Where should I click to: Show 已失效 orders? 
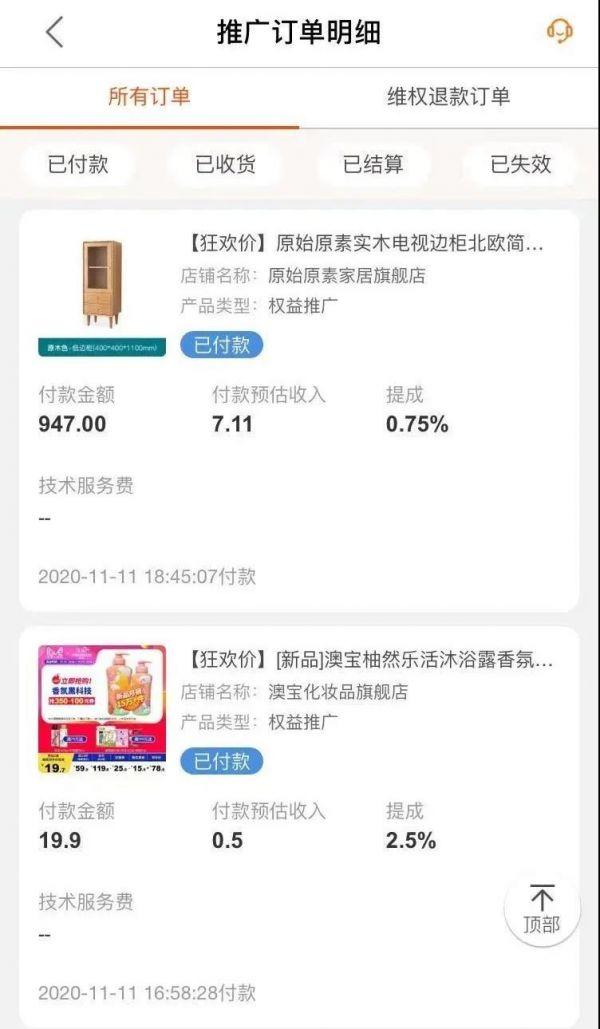coord(520,165)
